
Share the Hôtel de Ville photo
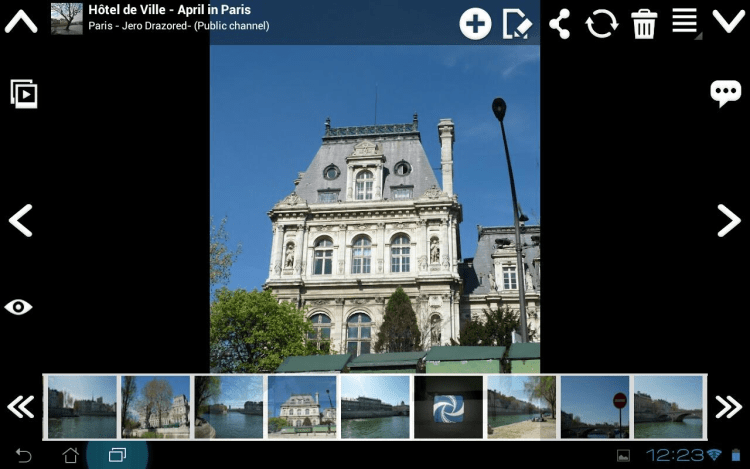[x=559, y=23]
